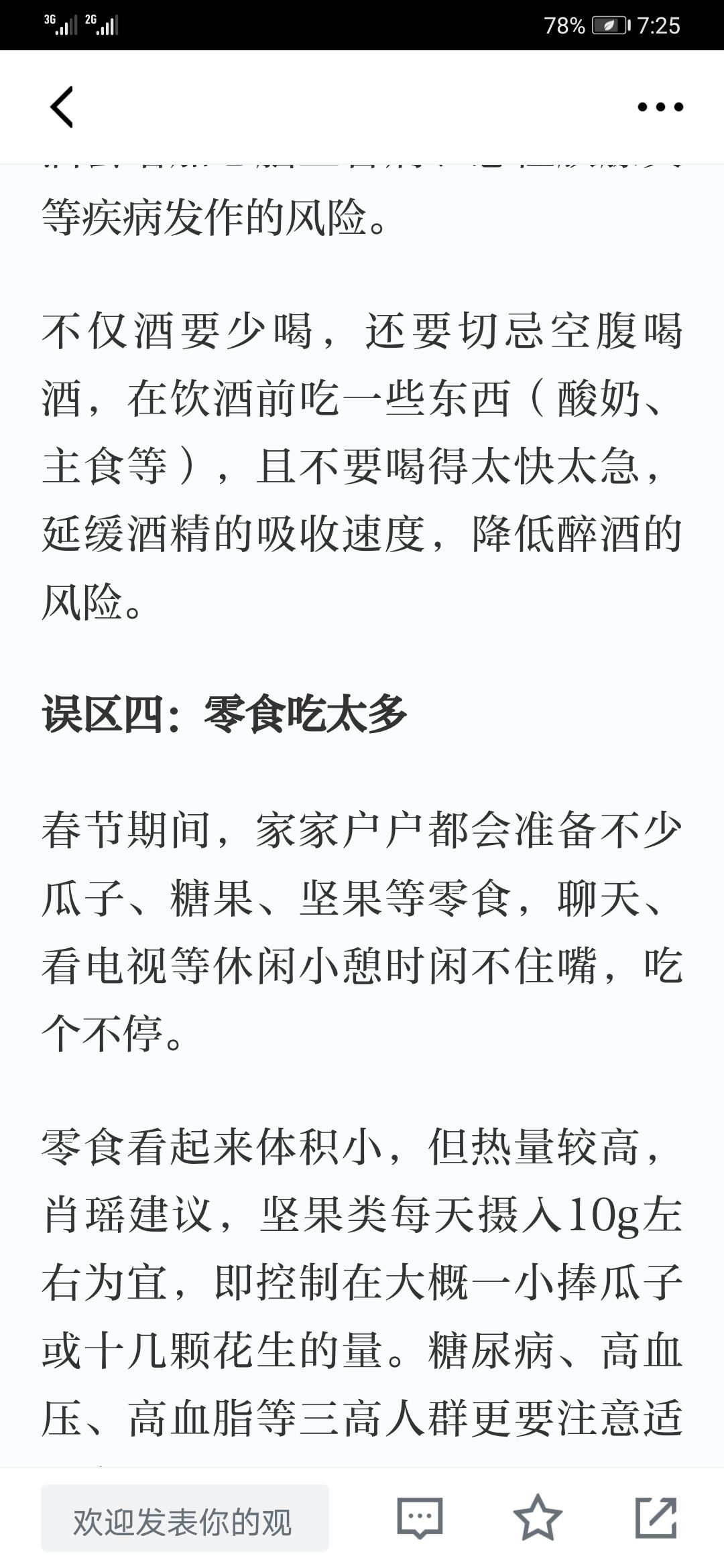The height and width of the screenshot is (1568, 724).
Task: Open the three-dot overflow menu
Action: pyautogui.click(x=660, y=107)
